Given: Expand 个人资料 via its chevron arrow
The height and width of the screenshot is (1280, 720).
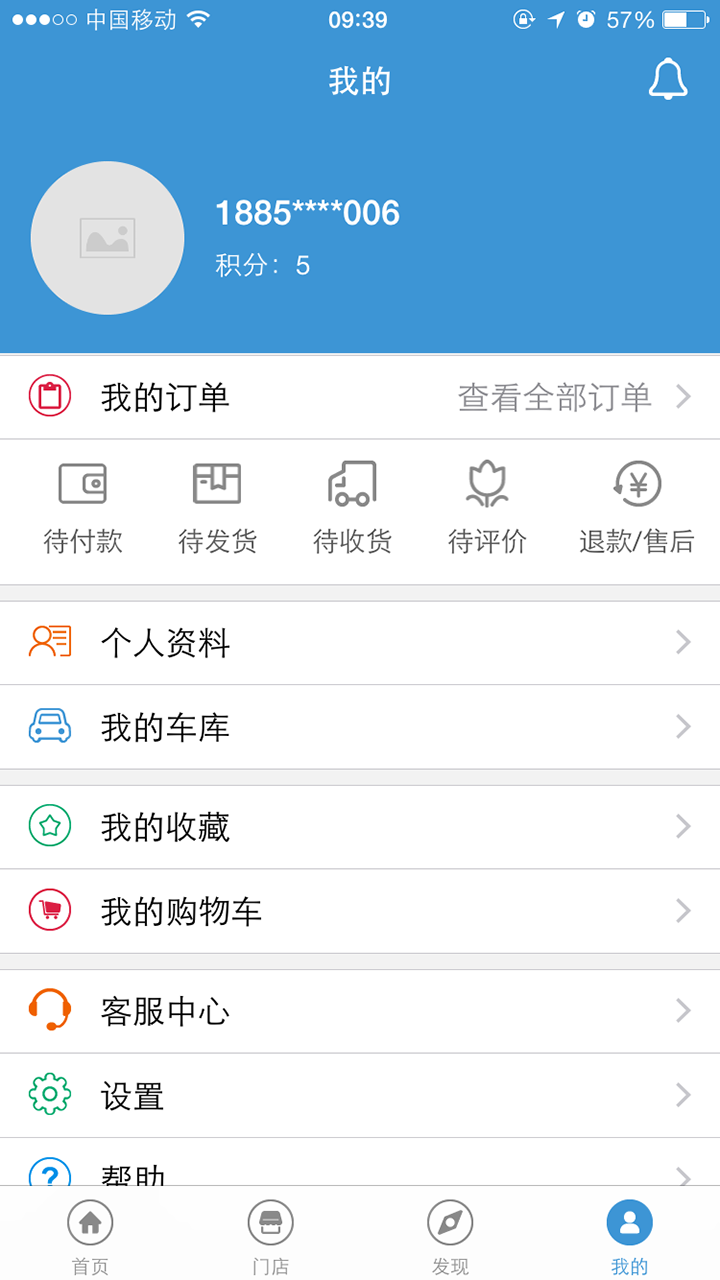Looking at the screenshot, I should click(x=684, y=642).
